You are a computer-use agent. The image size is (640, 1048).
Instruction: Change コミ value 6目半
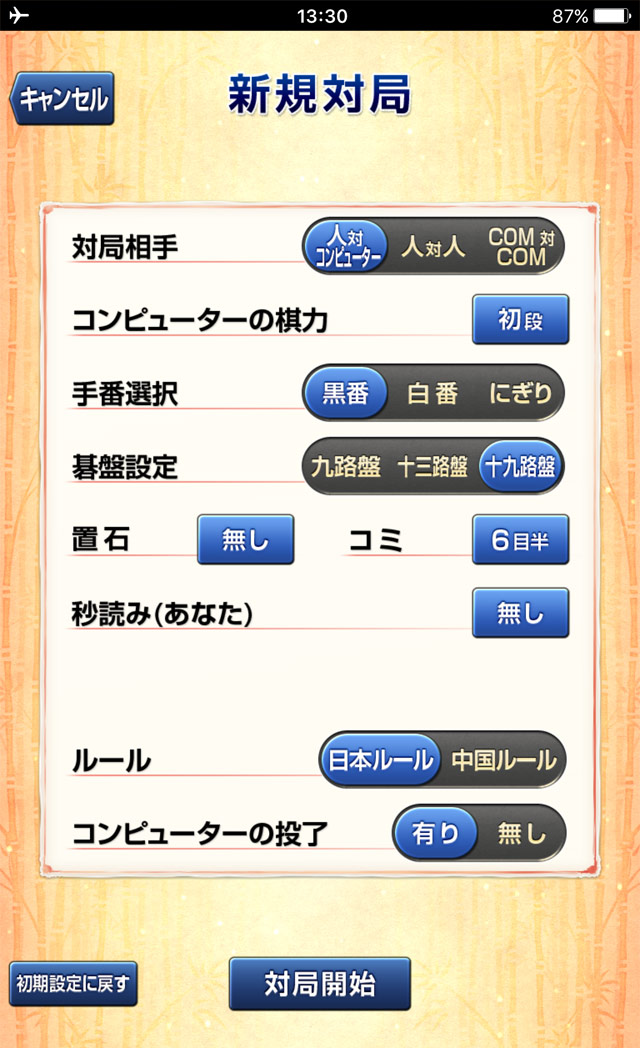tap(520, 540)
